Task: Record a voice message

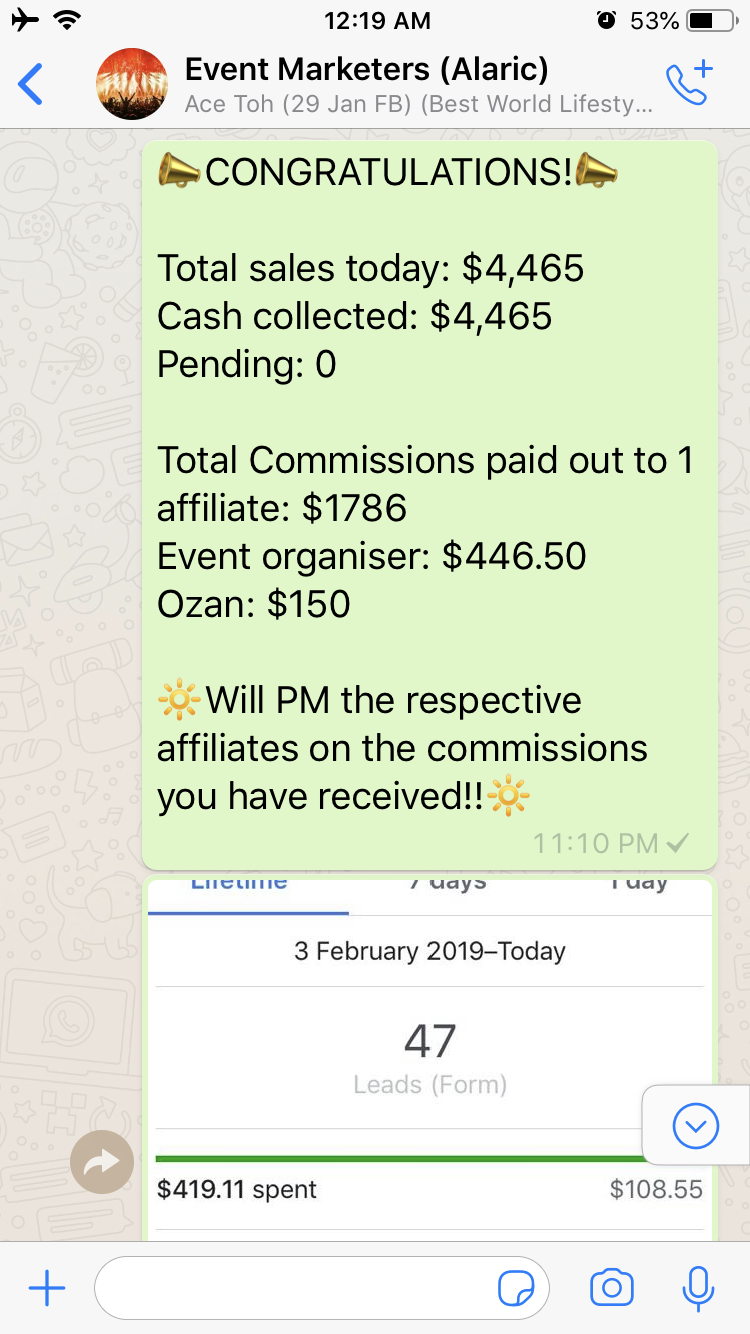Action: click(x=698, y=1289)
